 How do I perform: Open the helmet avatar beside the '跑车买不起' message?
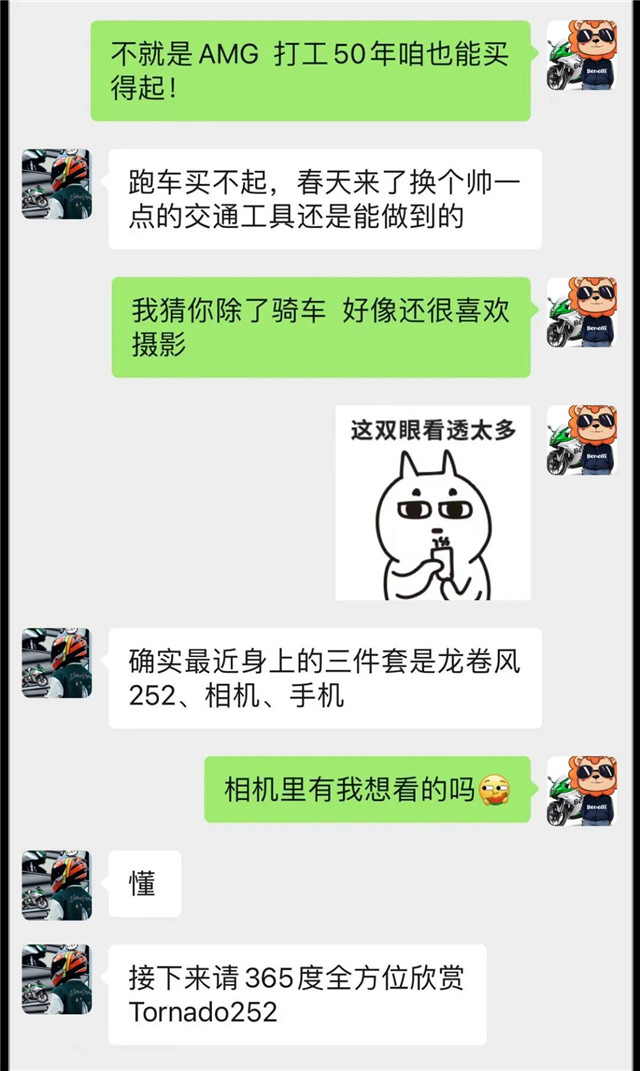click(57, 184)
